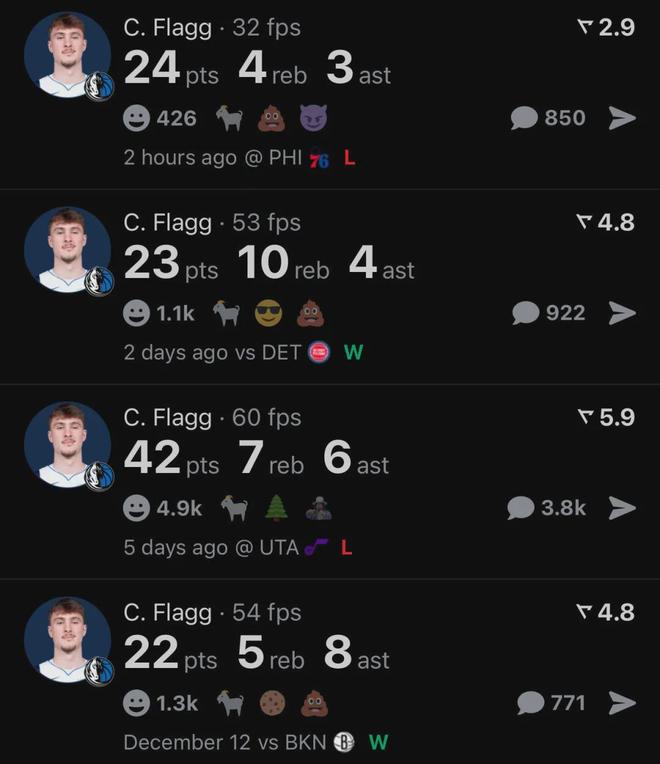The height and width of the screenshot is (764, 660).
Task: Select the tree emoji on the UTA game
Action: tap(275, 509)
